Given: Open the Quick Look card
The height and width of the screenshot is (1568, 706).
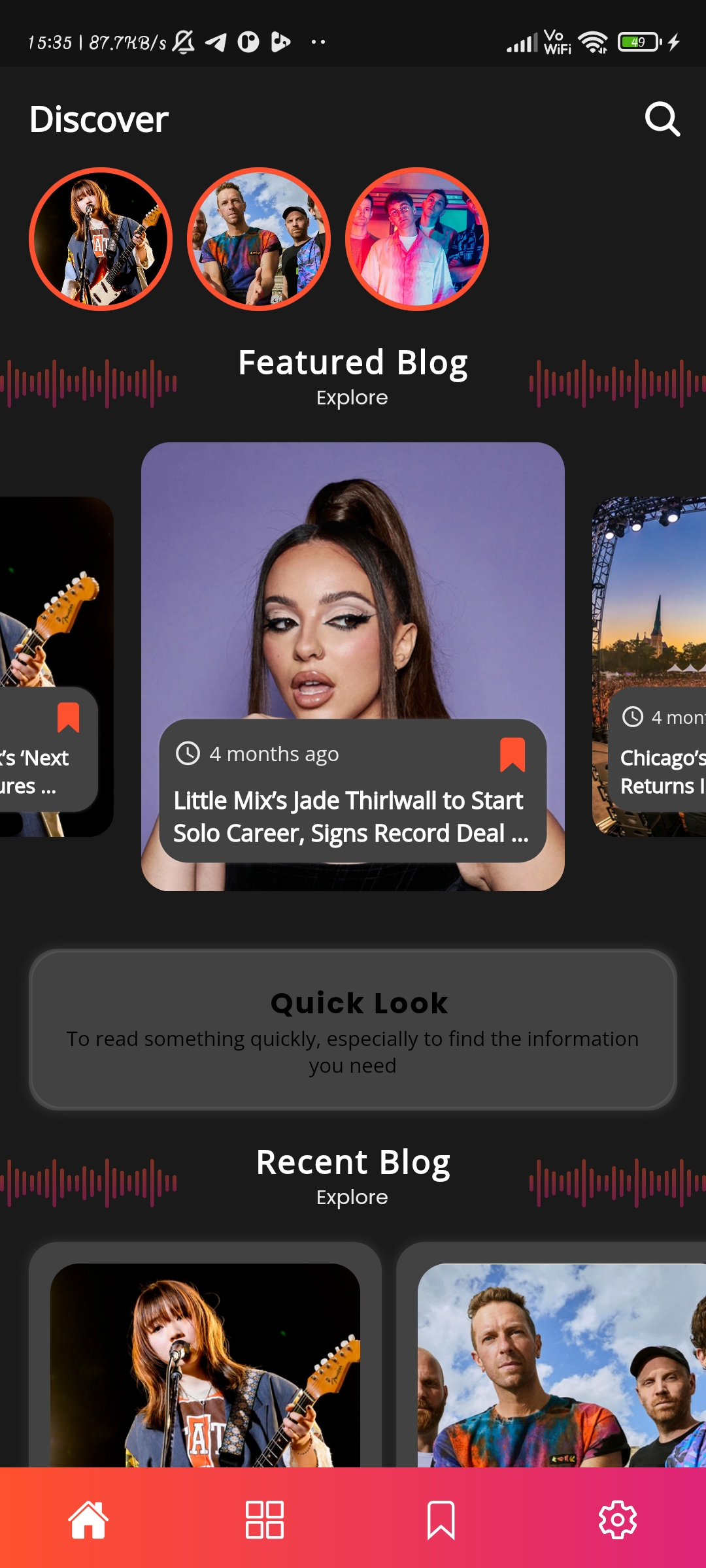Looking at the screenshot, I should pos(353,1030).
